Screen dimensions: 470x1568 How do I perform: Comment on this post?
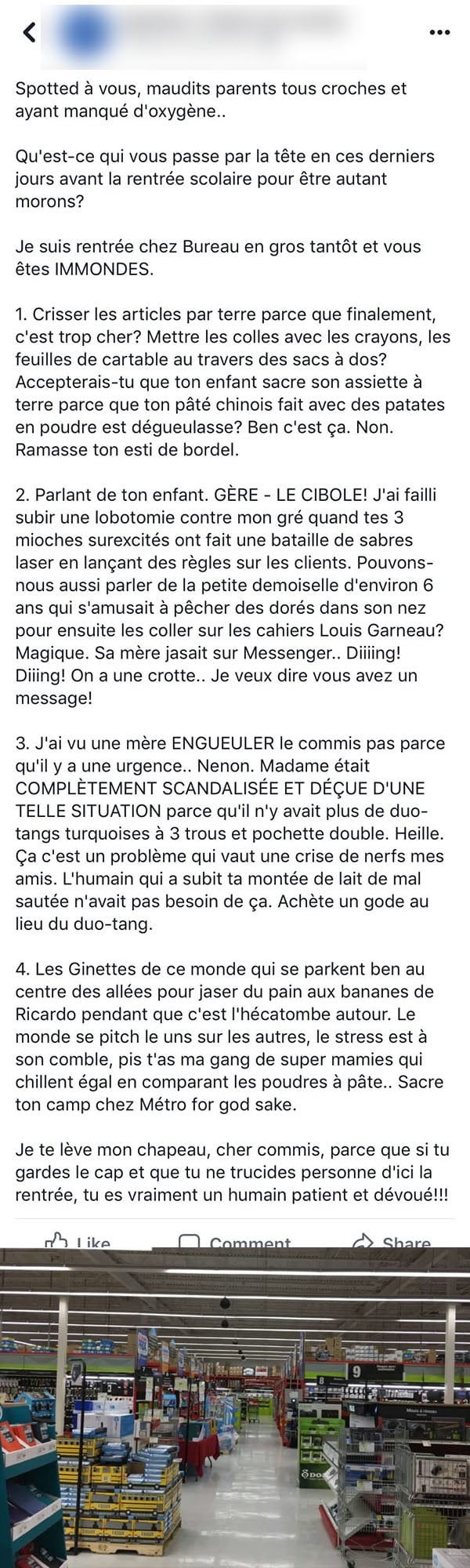234,1240
